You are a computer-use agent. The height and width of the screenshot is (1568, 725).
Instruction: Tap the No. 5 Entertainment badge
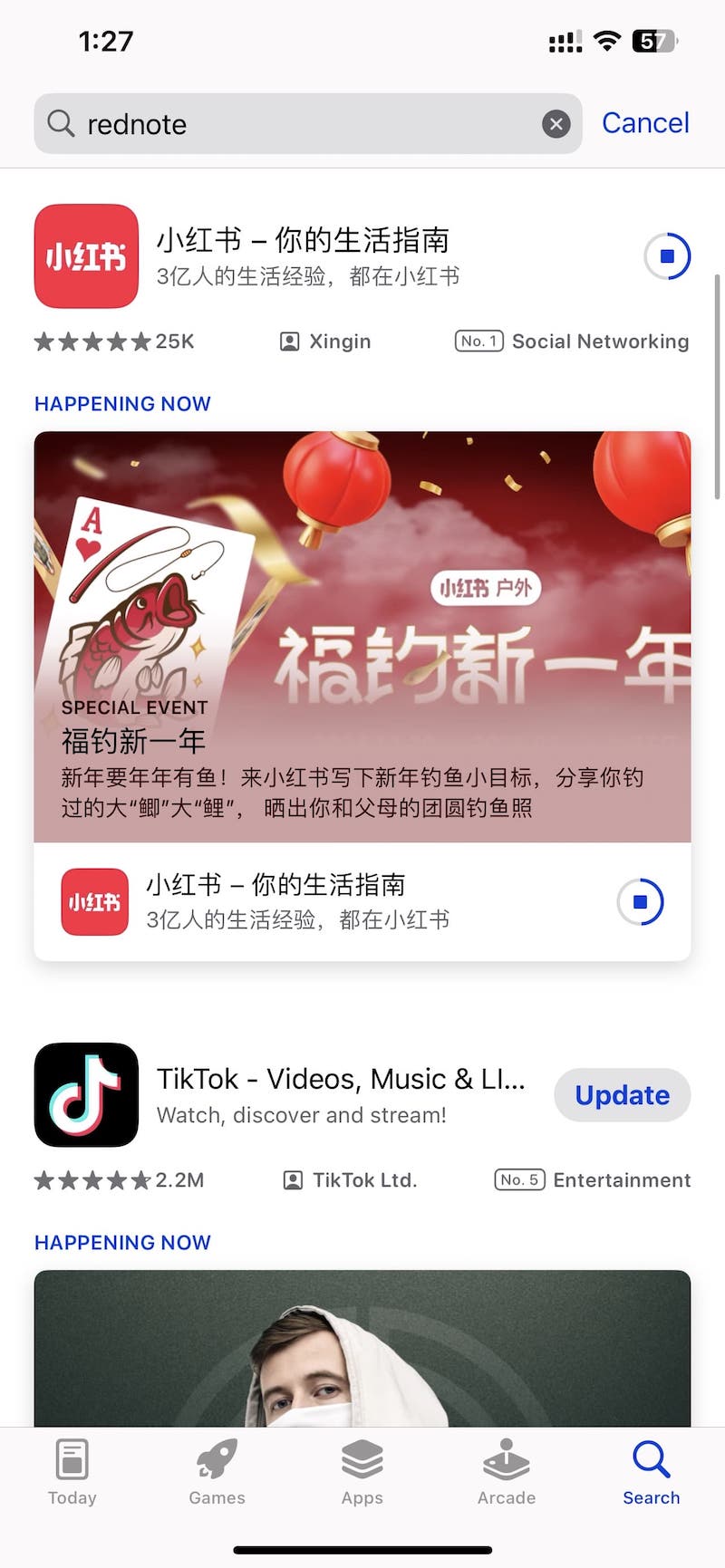[518, 1180]
